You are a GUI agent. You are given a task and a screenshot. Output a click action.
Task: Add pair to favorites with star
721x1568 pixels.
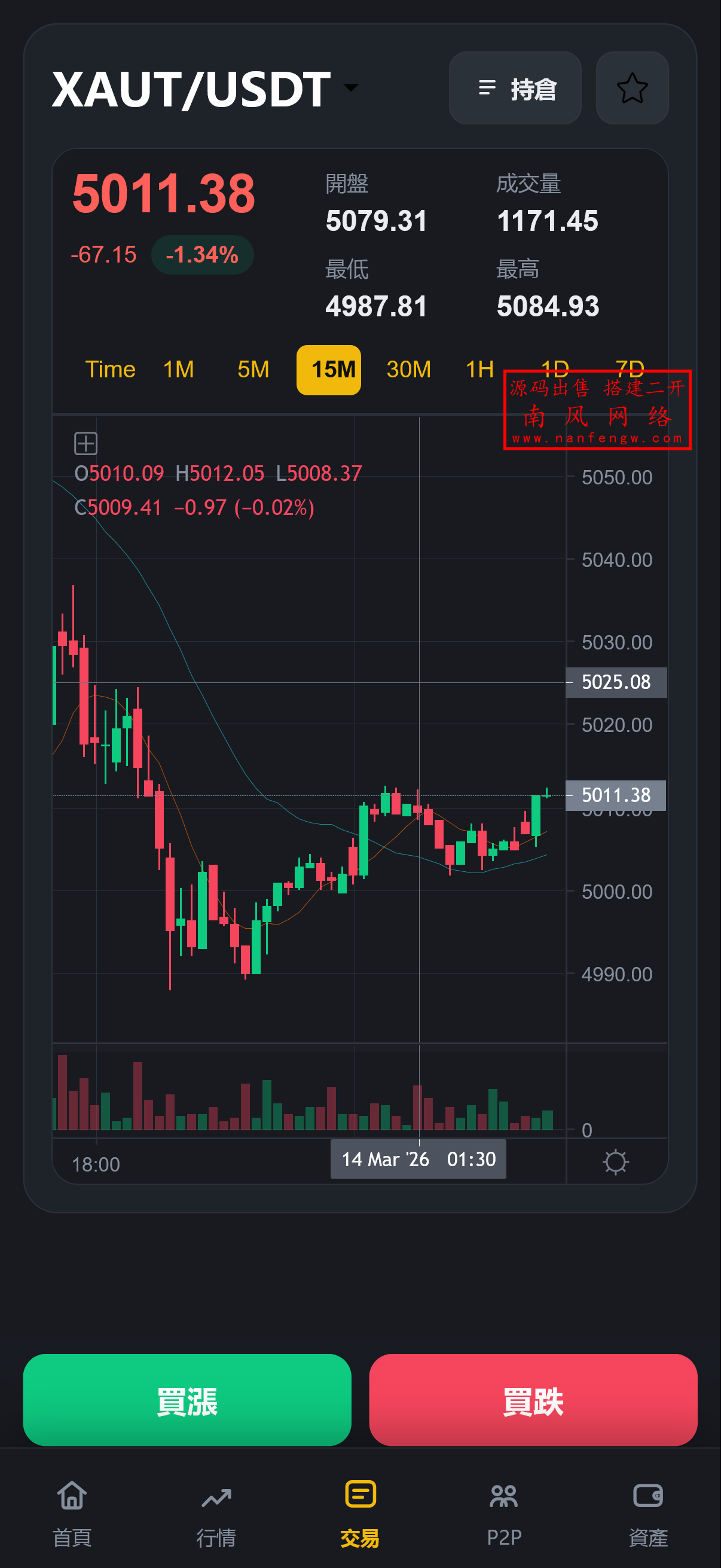tap(631, 89)
